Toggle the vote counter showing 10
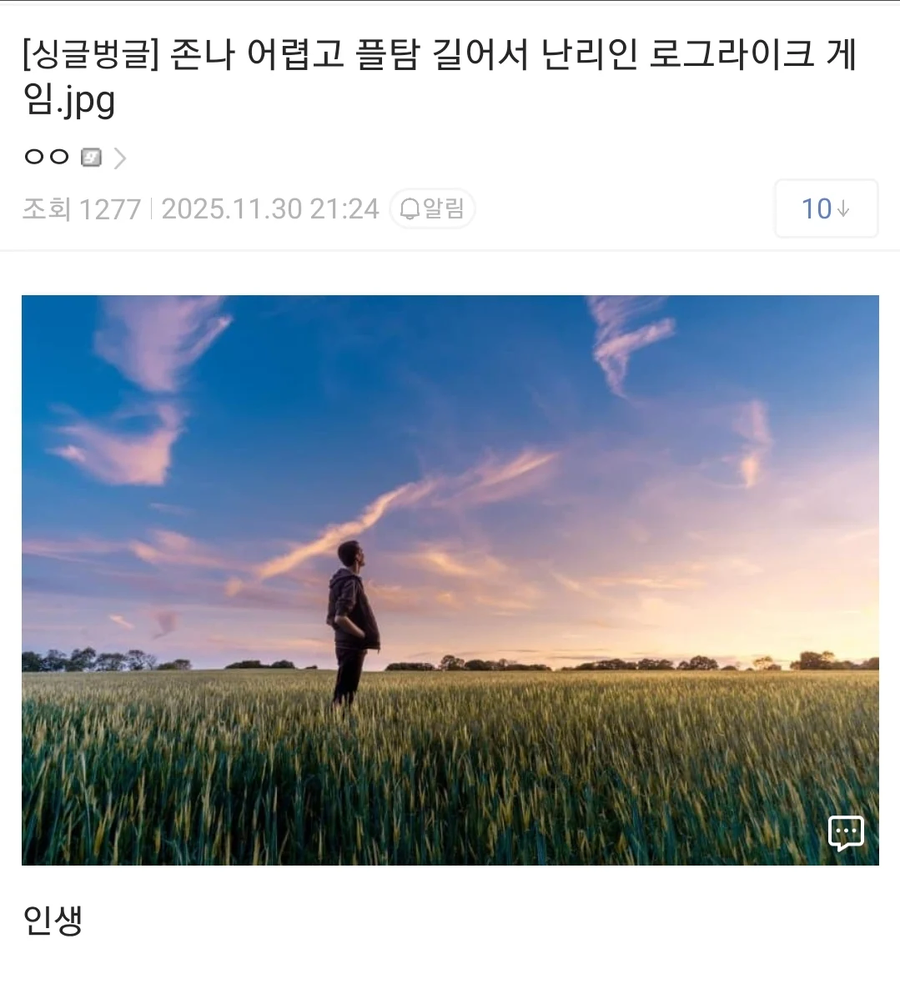This screenshot has width=900, height=1004. (826, 209)
